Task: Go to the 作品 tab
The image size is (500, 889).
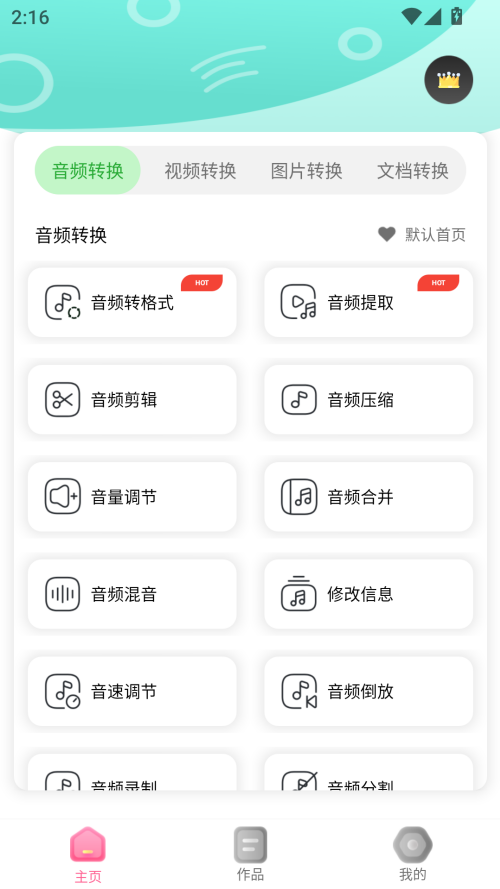Action: [250, 853]
